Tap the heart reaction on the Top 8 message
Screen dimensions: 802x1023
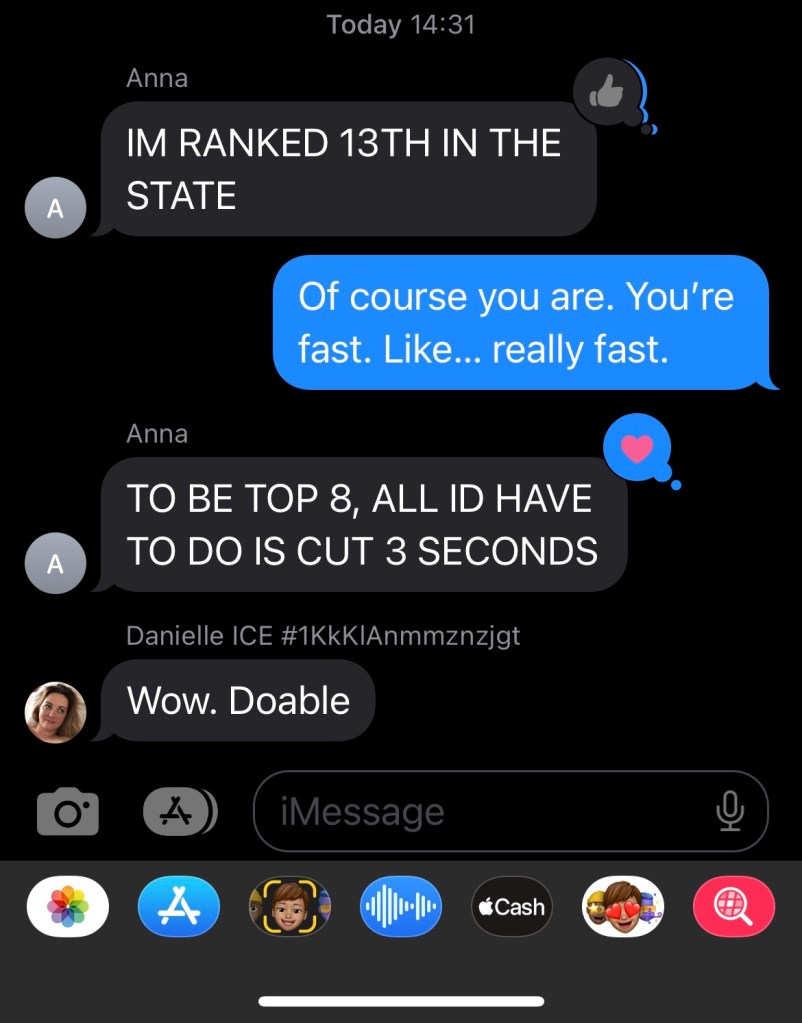click(636, 448)
